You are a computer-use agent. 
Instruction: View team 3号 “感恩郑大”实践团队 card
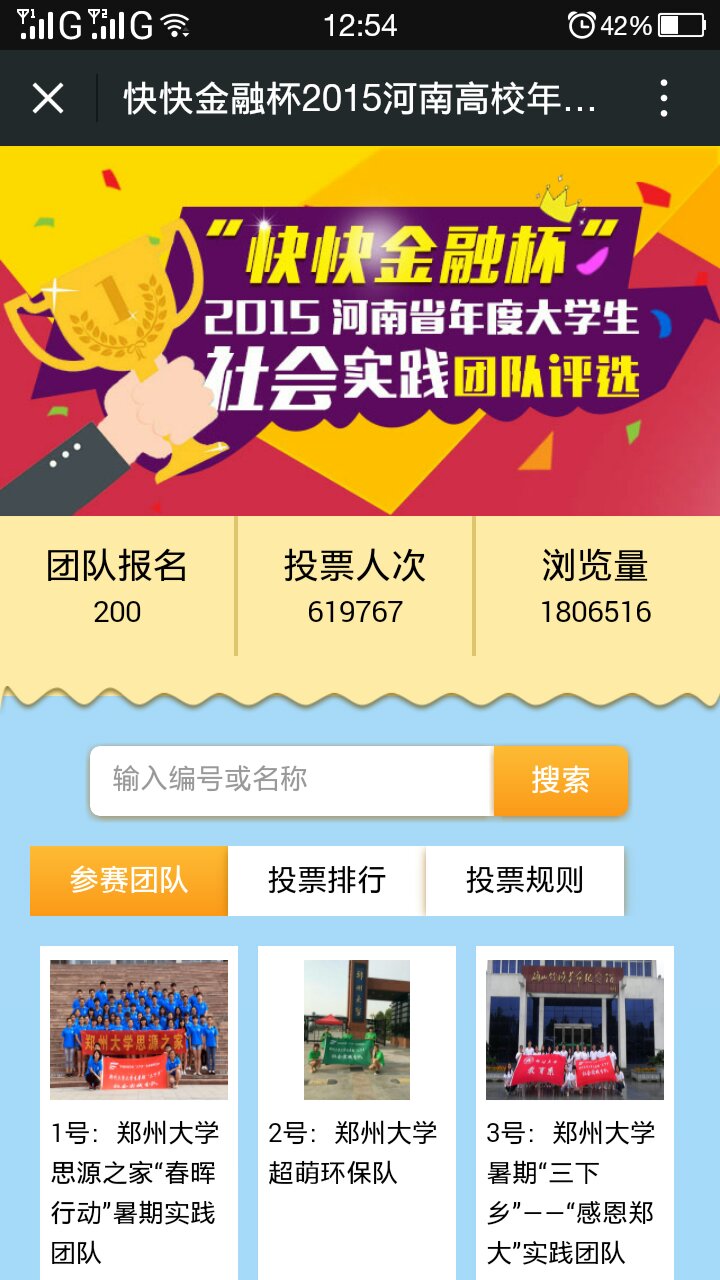[x=575, y=1100]
